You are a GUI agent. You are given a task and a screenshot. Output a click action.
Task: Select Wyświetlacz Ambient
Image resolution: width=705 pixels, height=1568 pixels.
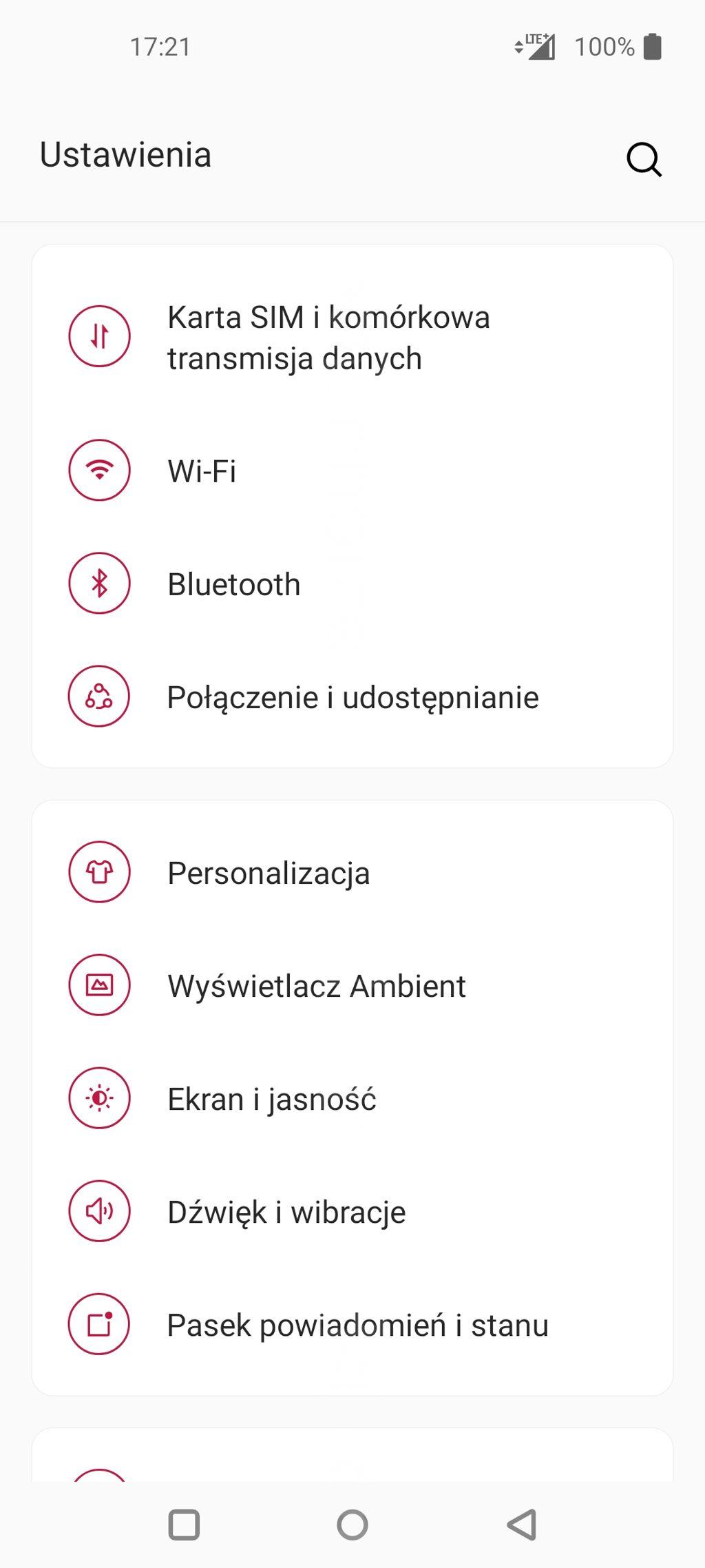point(317,986)
